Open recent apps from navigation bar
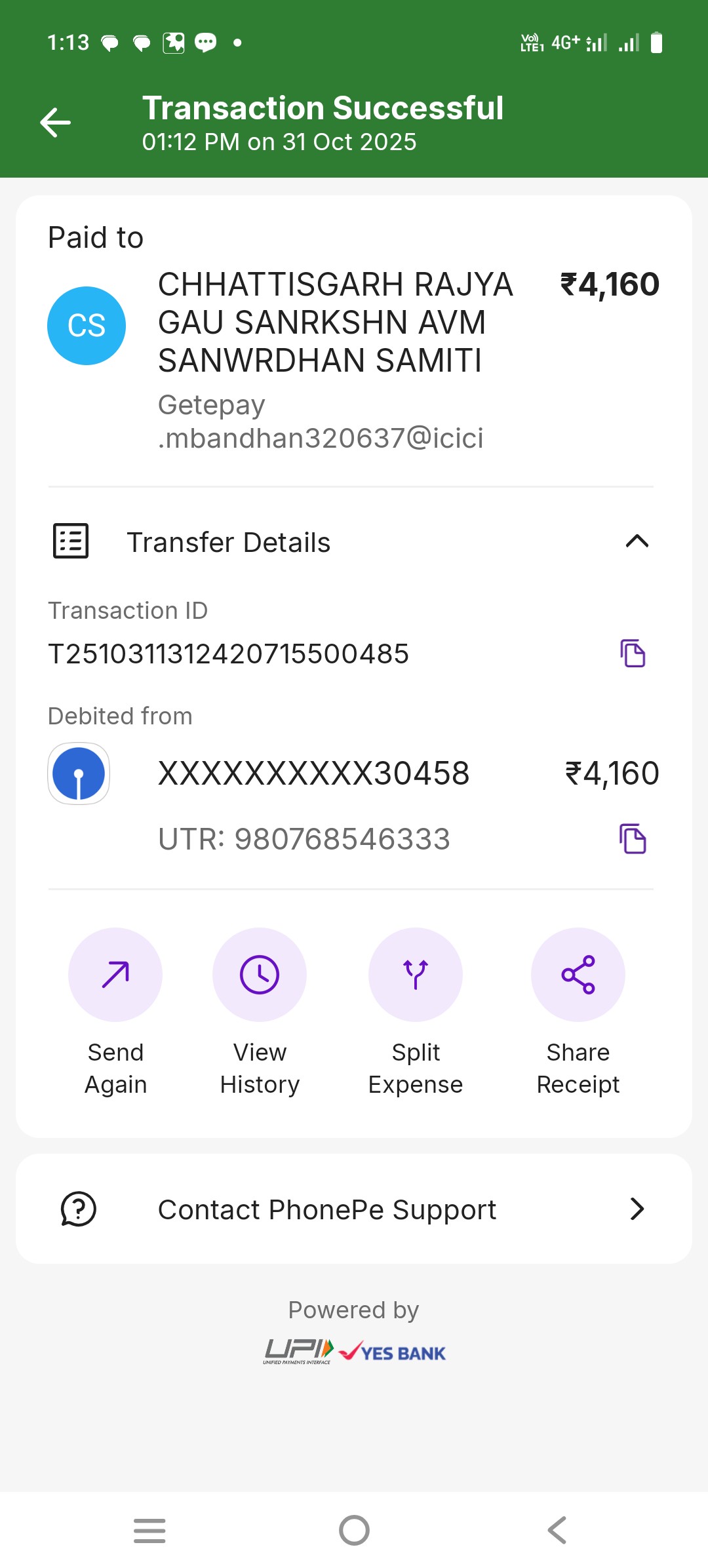The image size is (708, 1568). (x=149, y=1531)
